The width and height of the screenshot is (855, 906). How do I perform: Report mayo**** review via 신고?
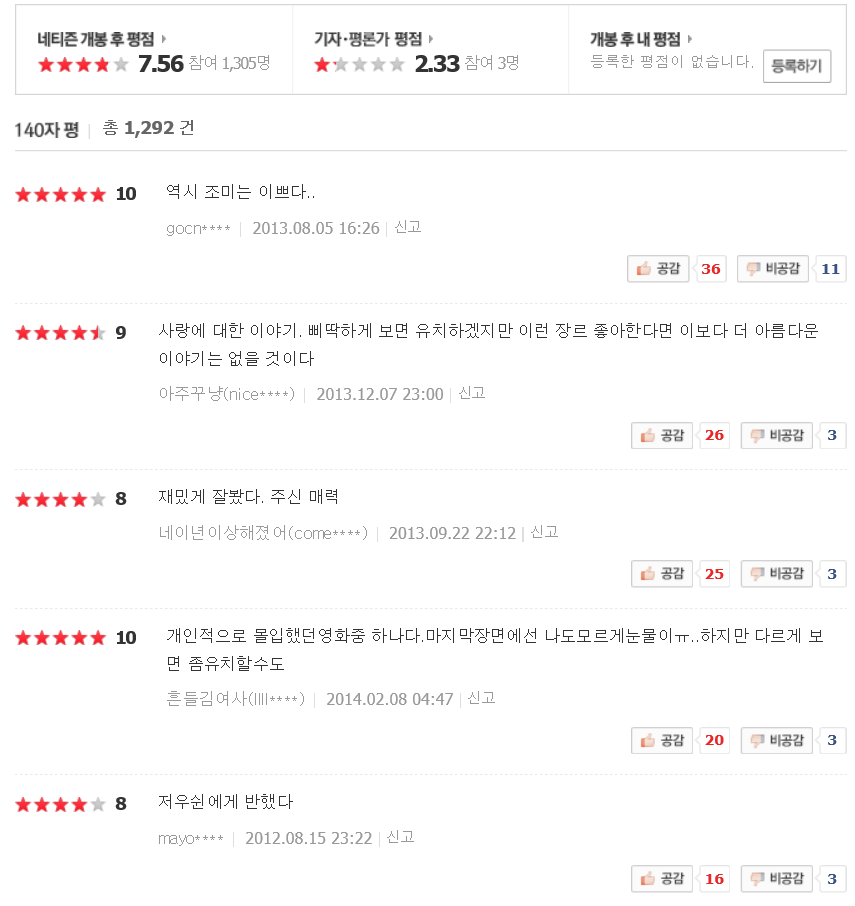click(400, 837)
